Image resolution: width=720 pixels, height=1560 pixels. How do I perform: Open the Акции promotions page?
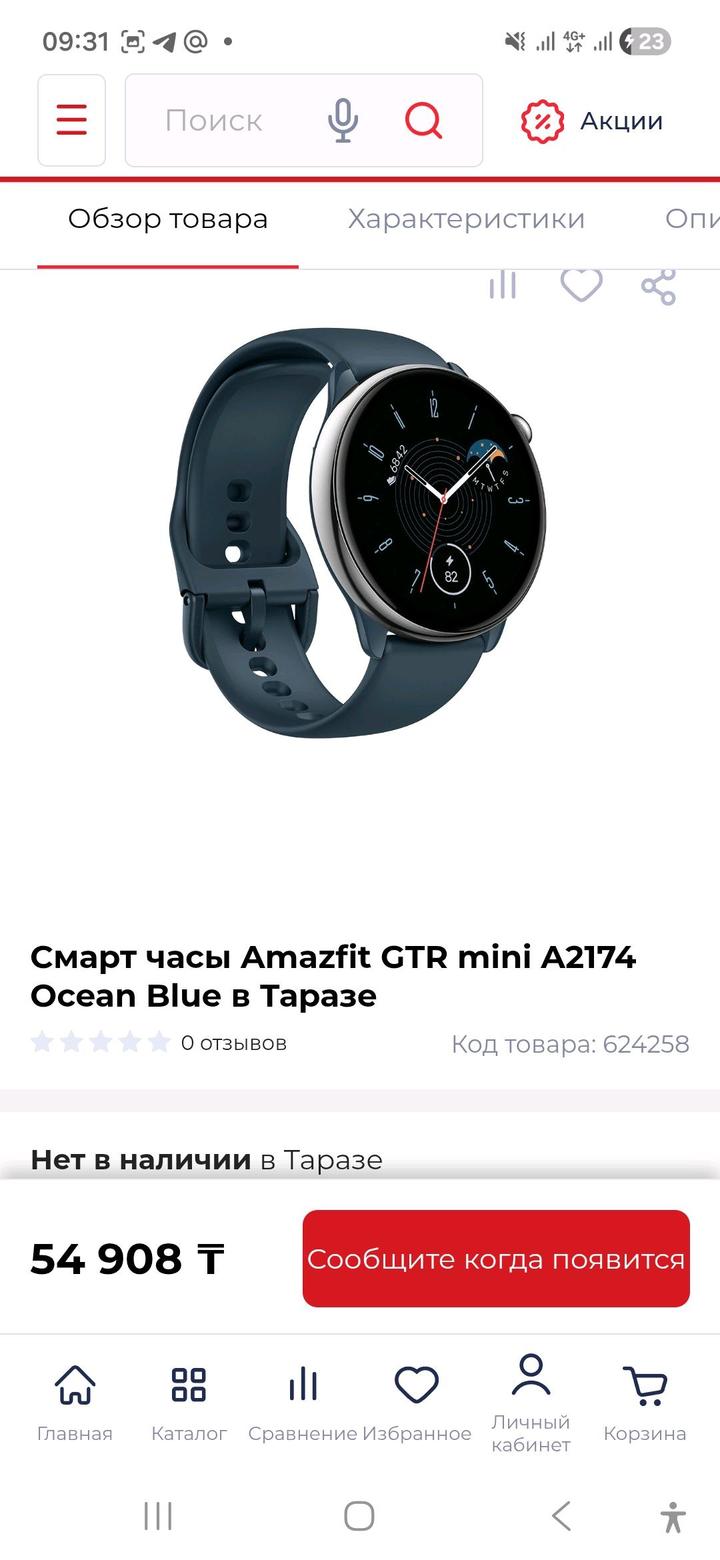(593, 121)
